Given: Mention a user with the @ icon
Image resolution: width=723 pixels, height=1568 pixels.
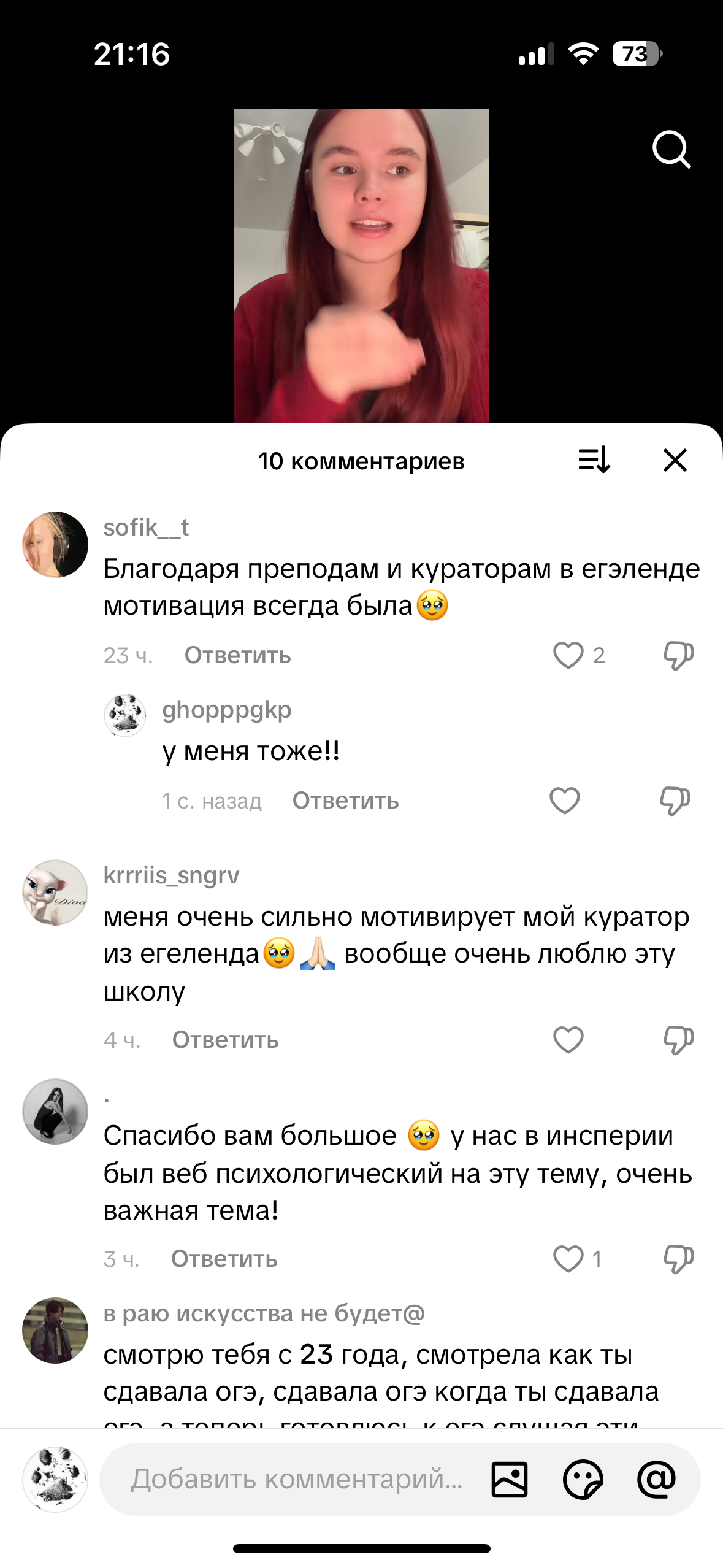Looking at the screenshot, I should pos(656,1479).
